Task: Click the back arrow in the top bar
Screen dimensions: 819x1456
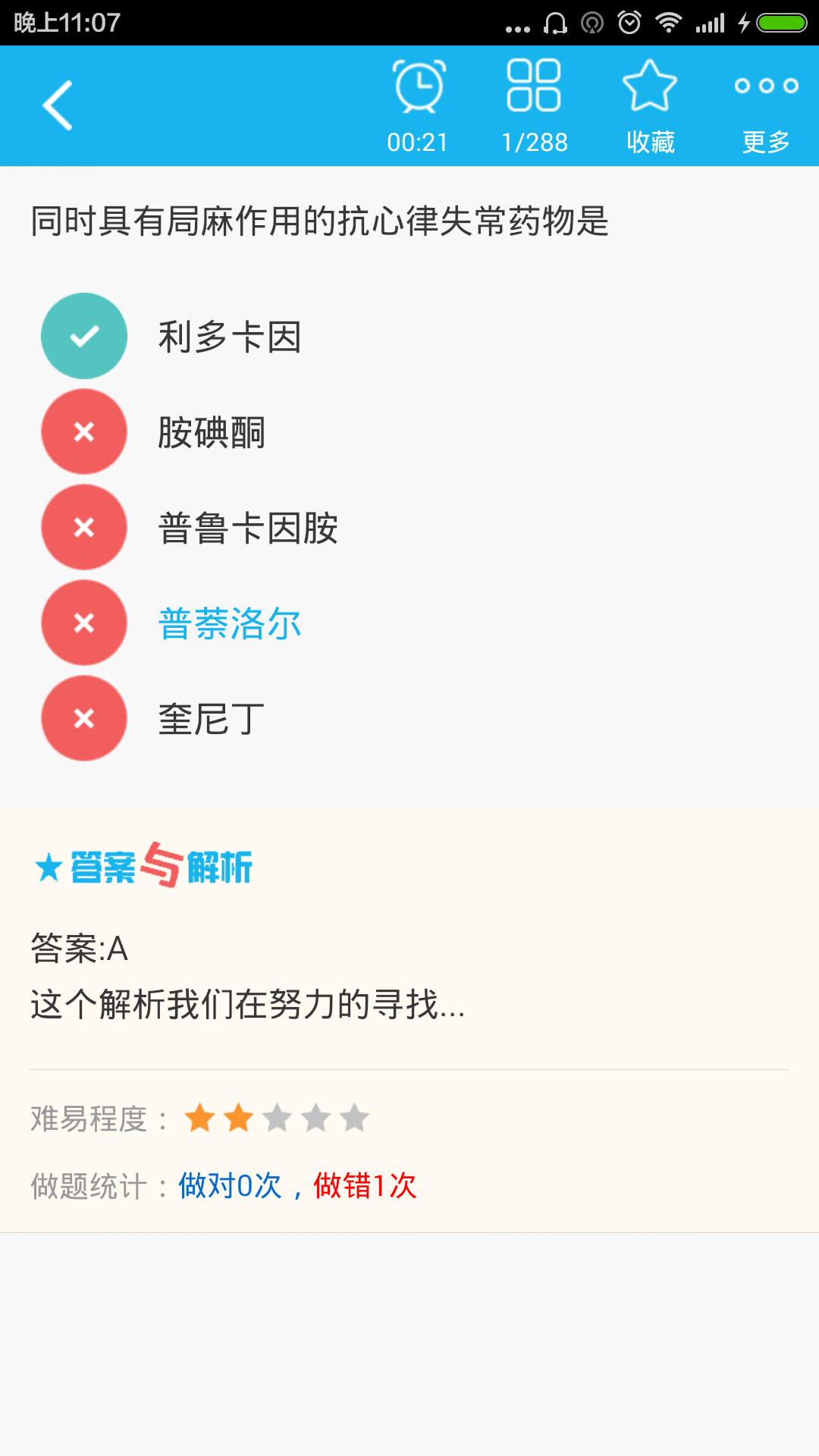Action: pyautogui.click(x=58, y=105)
